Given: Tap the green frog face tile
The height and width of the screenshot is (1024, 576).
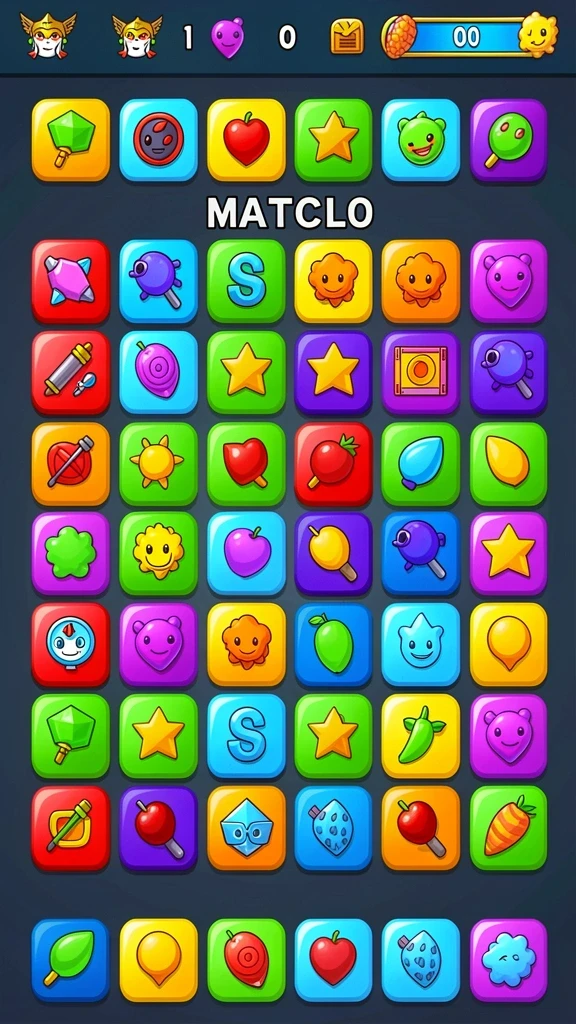Looking at the screenshot, I should (x=421, y=140).
